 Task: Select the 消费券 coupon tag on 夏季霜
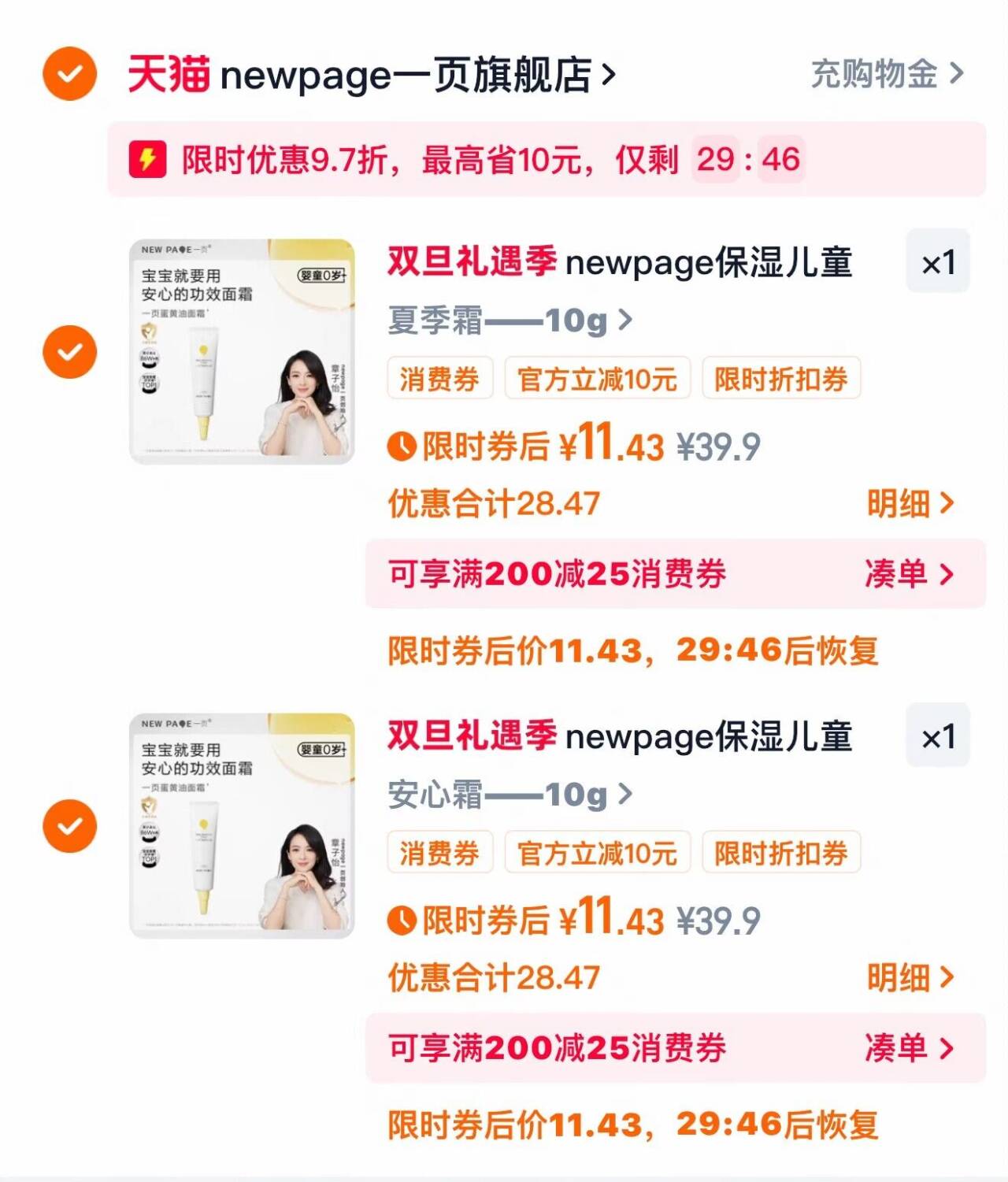[440, 379]
